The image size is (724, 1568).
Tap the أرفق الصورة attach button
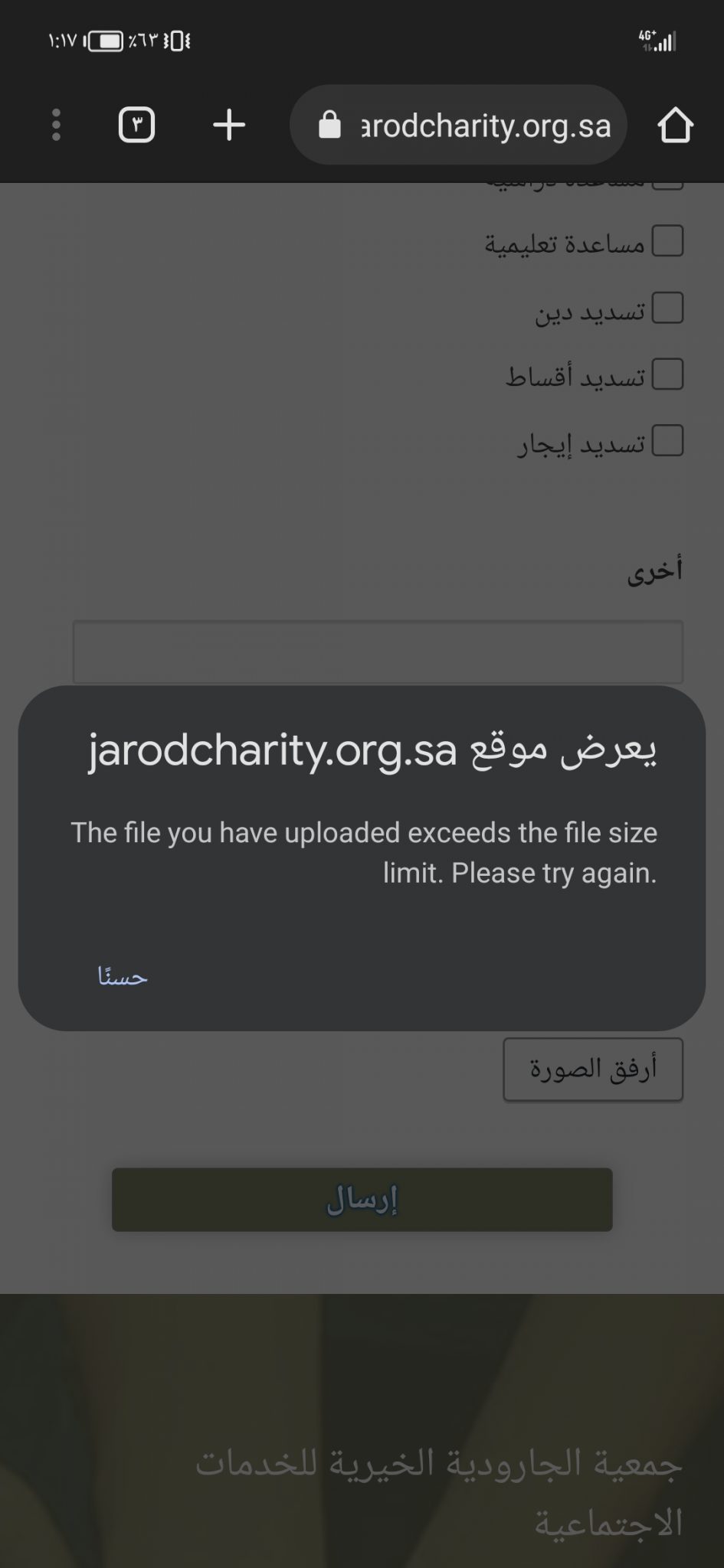point(593,1070)
